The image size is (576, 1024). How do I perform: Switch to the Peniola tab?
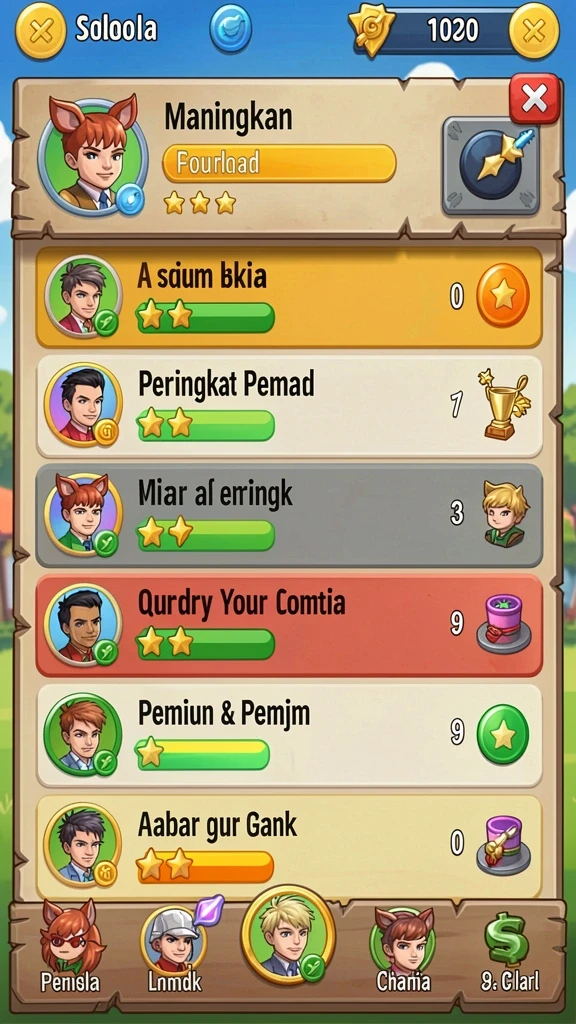point(70,946)
